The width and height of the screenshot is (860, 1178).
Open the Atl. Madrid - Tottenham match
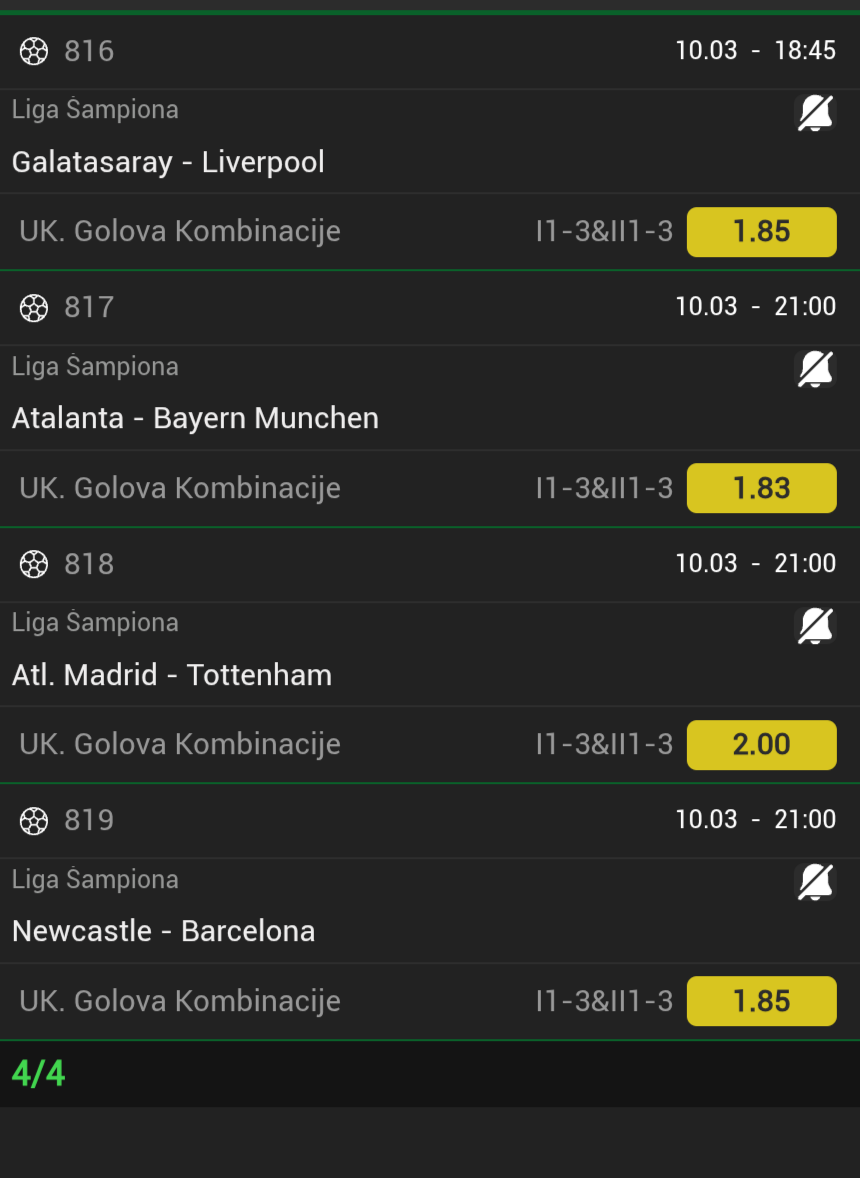click(x=172, y=675)
